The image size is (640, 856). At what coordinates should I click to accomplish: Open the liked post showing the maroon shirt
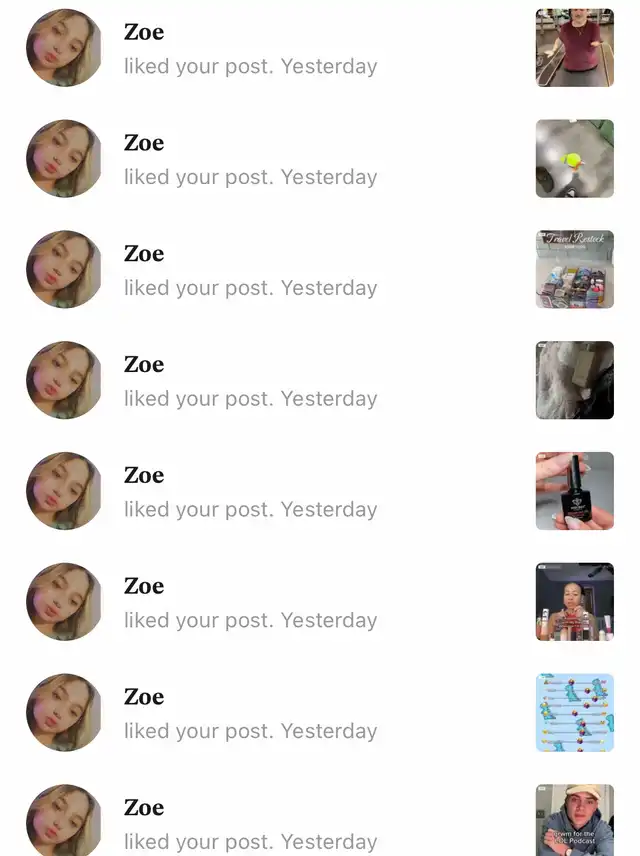(574, 48)
